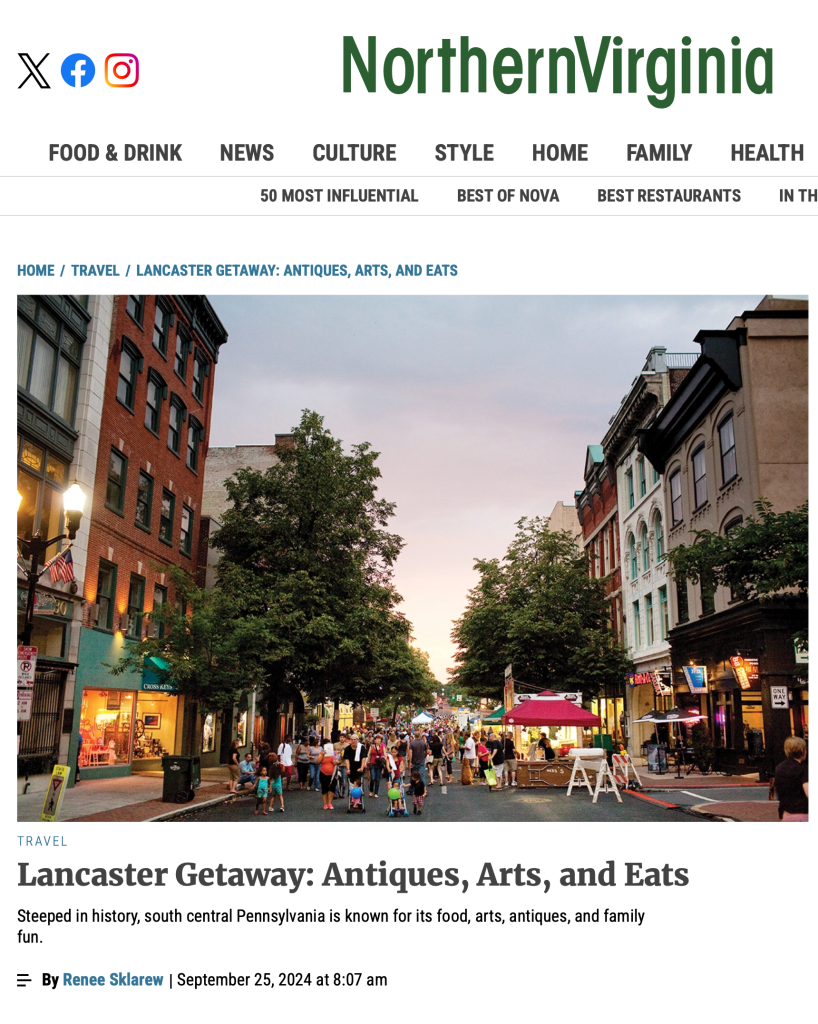The height and width of the screenshot is (1024, 818).
Task: Open the Travel category tag above headline
Action: coord(42,842)
